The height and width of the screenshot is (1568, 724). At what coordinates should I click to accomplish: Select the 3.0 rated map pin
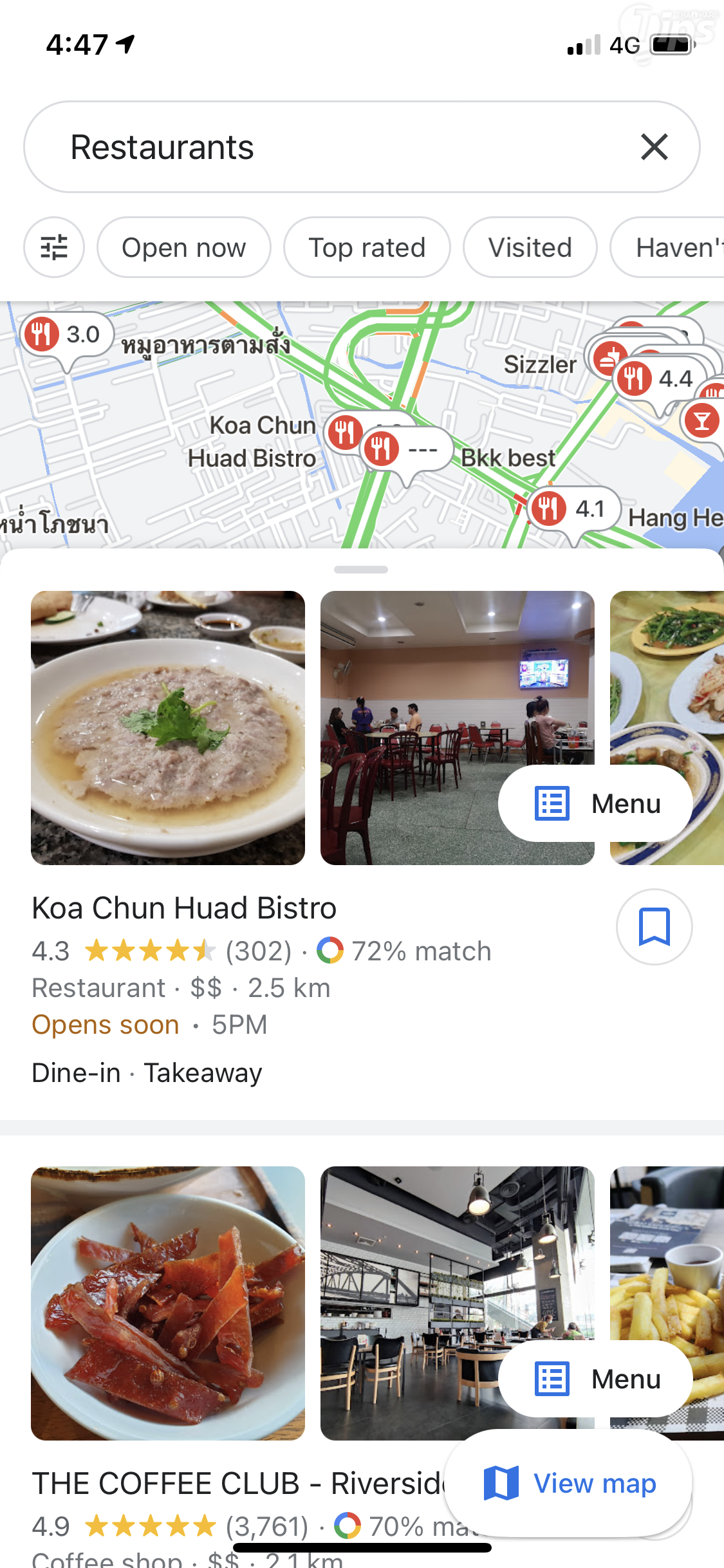pos(66,335)
